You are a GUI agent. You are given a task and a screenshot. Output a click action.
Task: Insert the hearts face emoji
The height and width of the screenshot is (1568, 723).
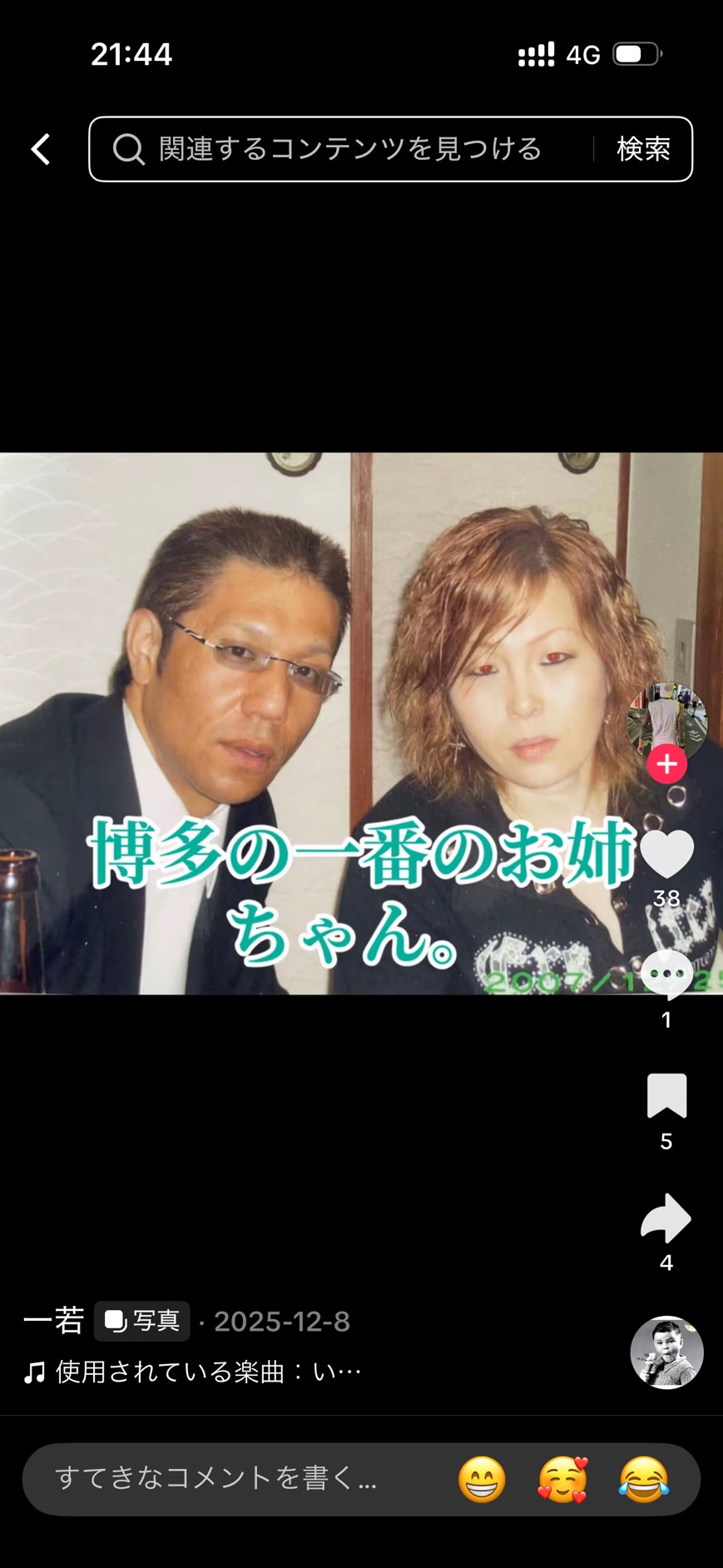click(563, 1479)
